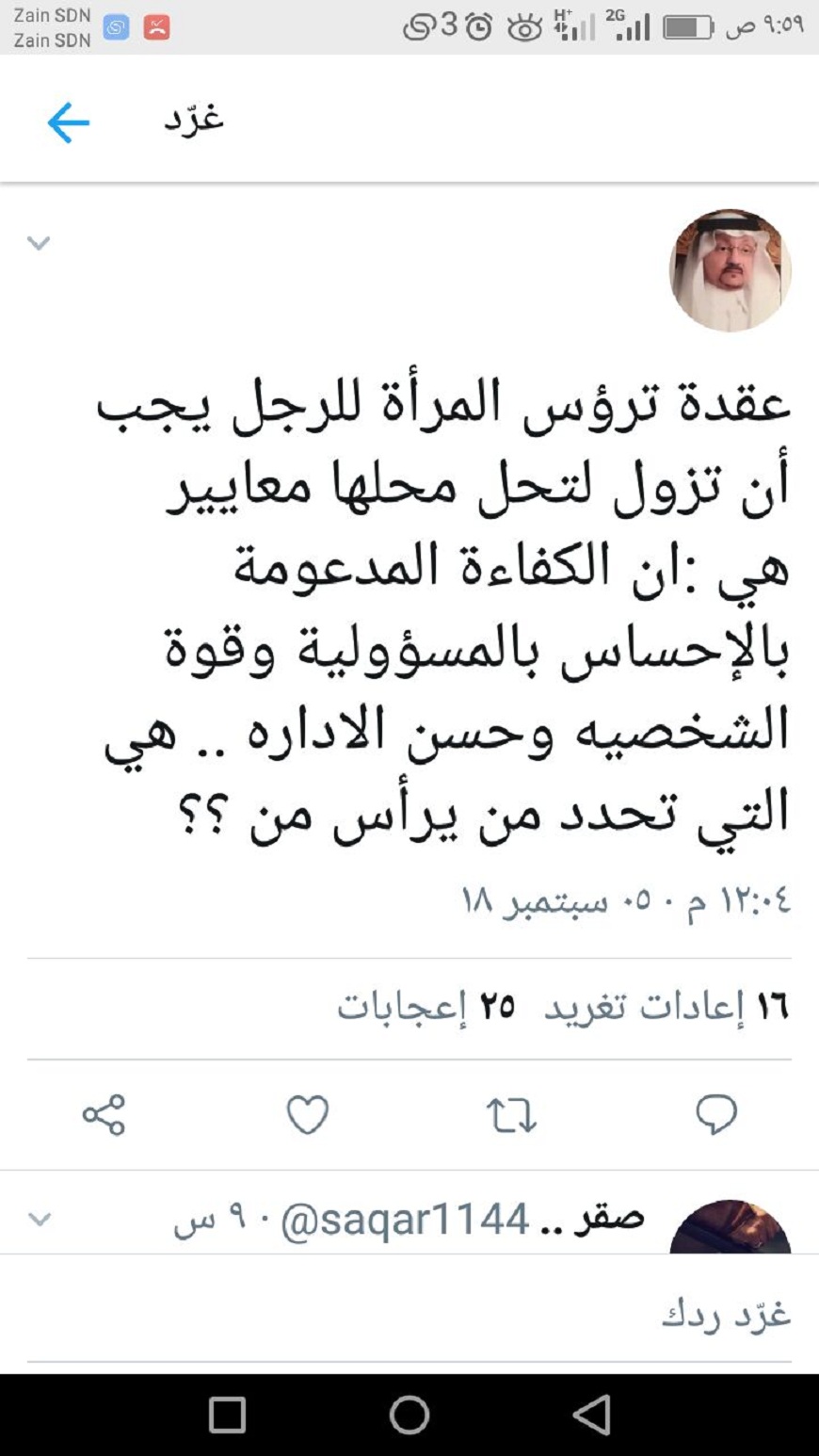Go back using the blue arrow
This screenshot has height=1456, width=819.
[68, 123]
